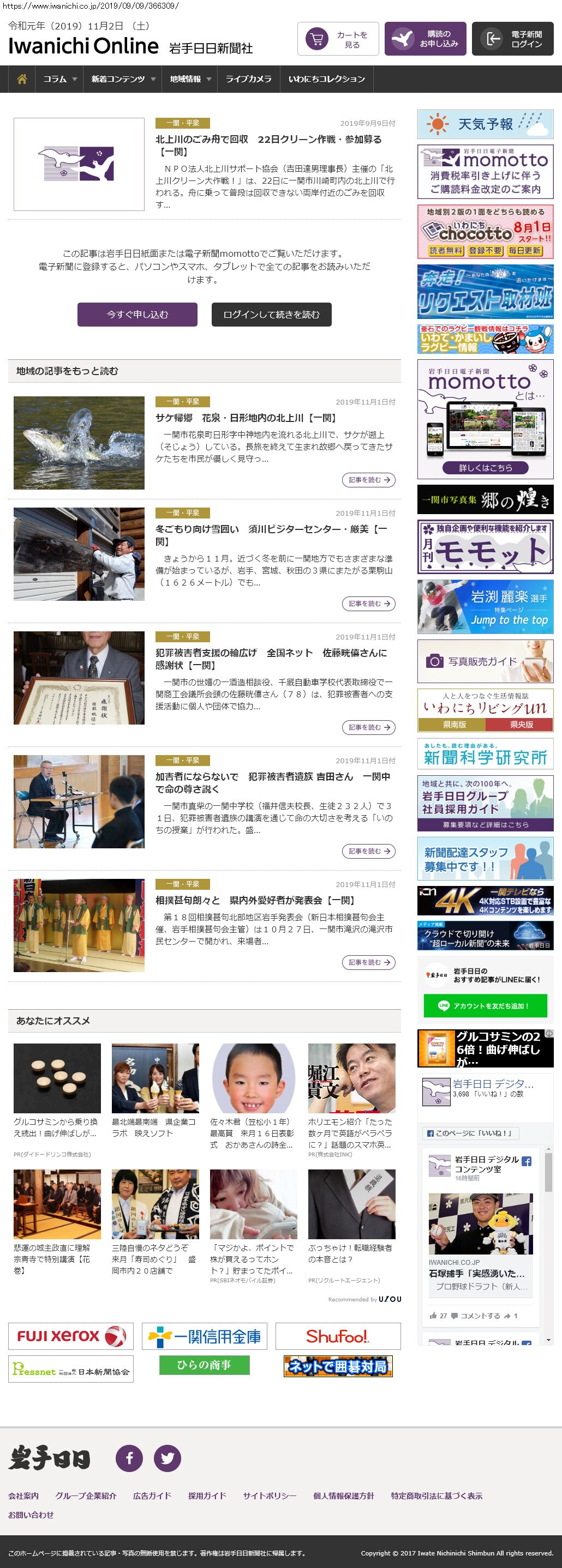Image resolution: width=562 pixels, height=1568 pixels.
Task: Open the 天気予報 weather banner
Action: tap(485, 124)
